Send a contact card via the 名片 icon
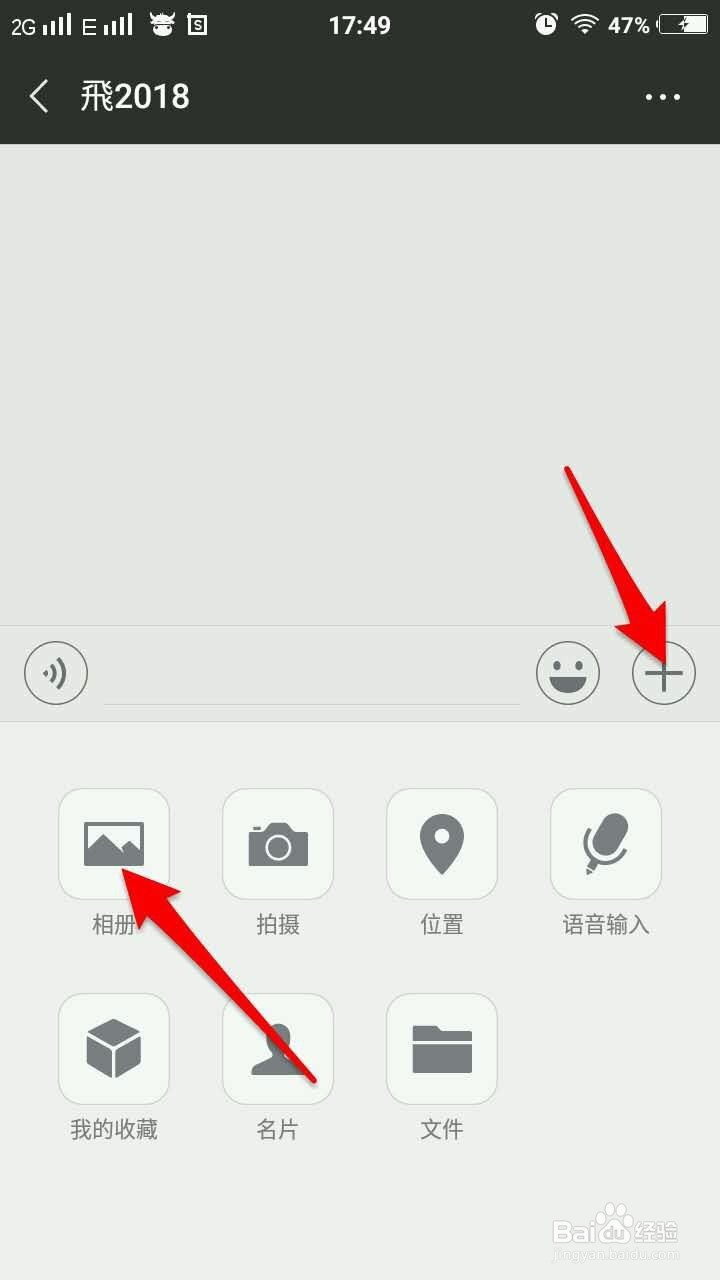This screenshot has width=720, height=1280. tap(278, 1048)
